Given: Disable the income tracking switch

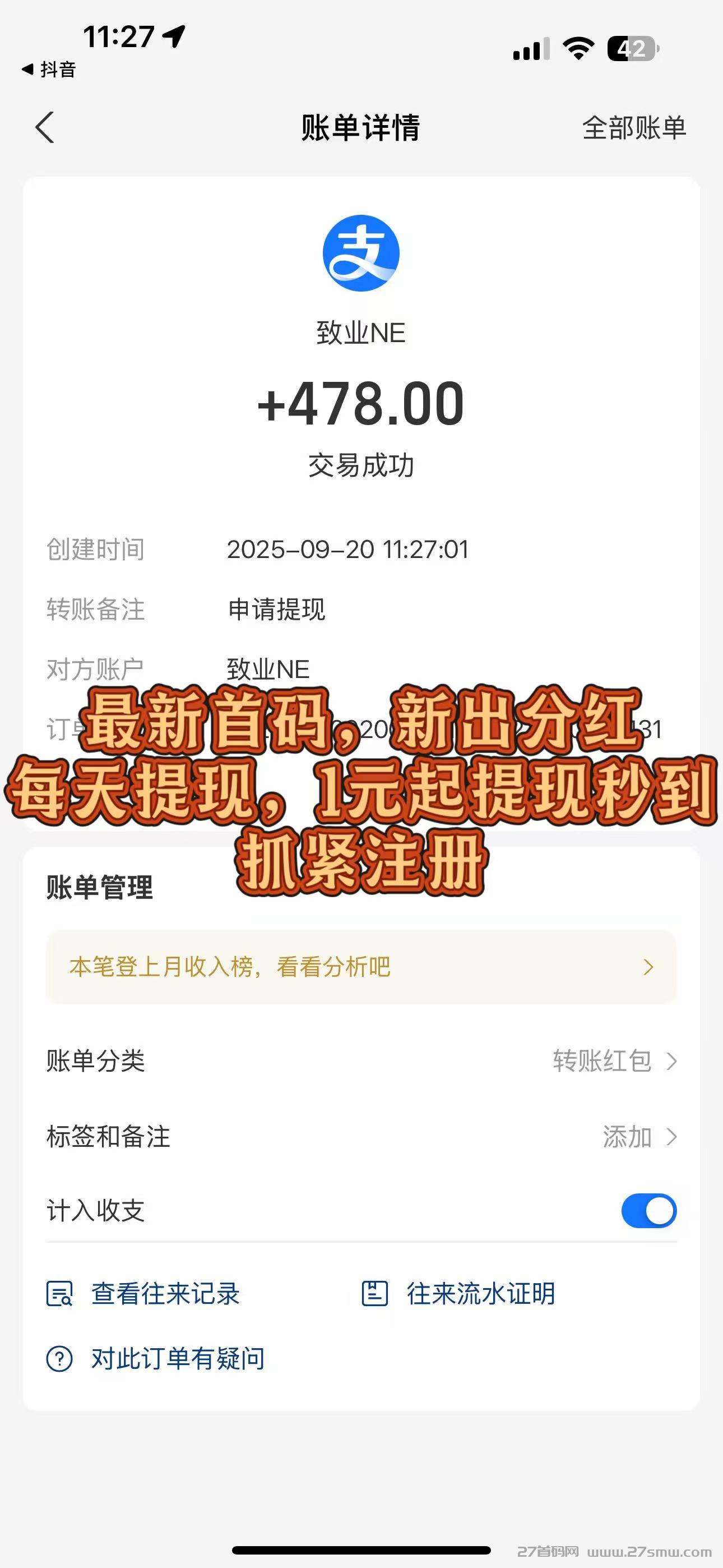Looking at the screenshot, I should [x=647, y=1210].
